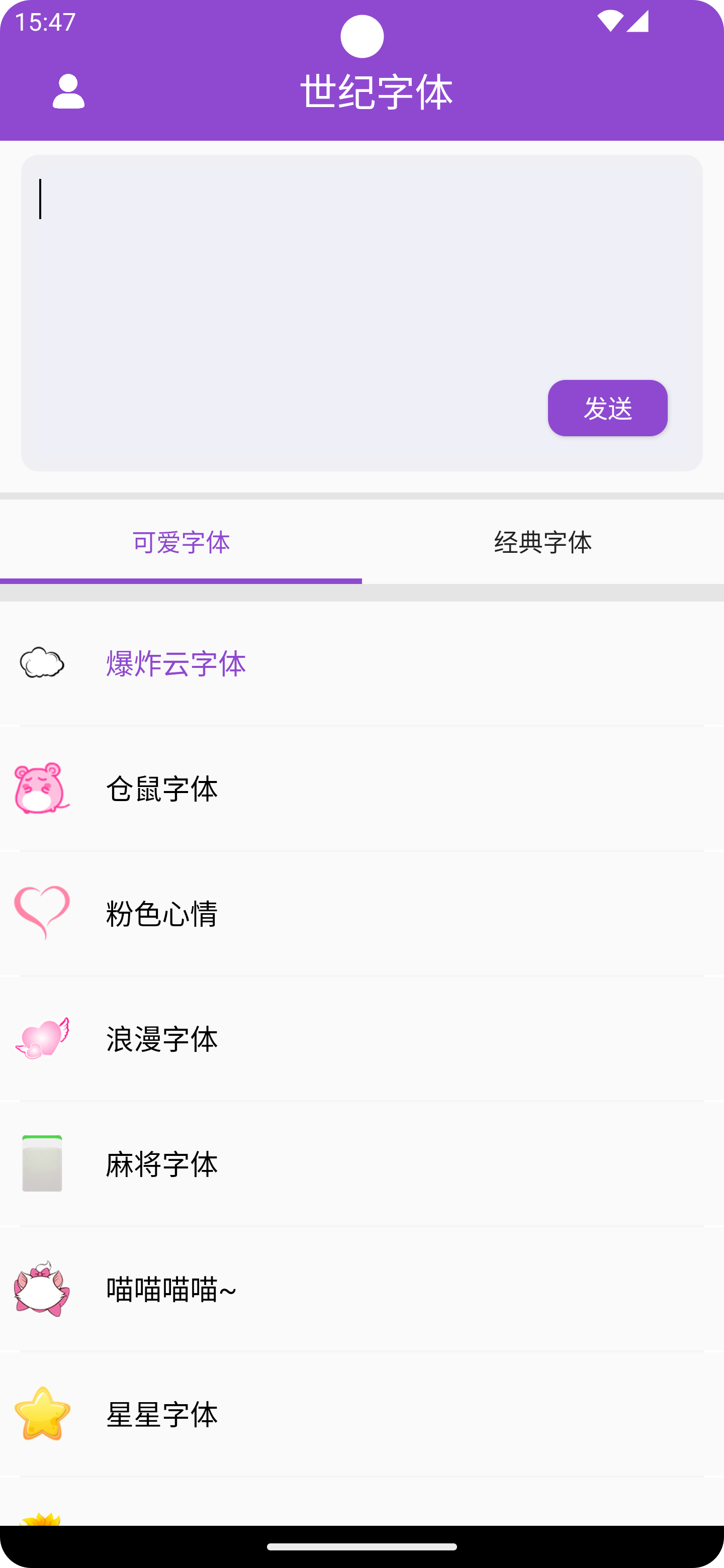
Task: Switch to the 经典字体 tab
Action: coord(543,542)
